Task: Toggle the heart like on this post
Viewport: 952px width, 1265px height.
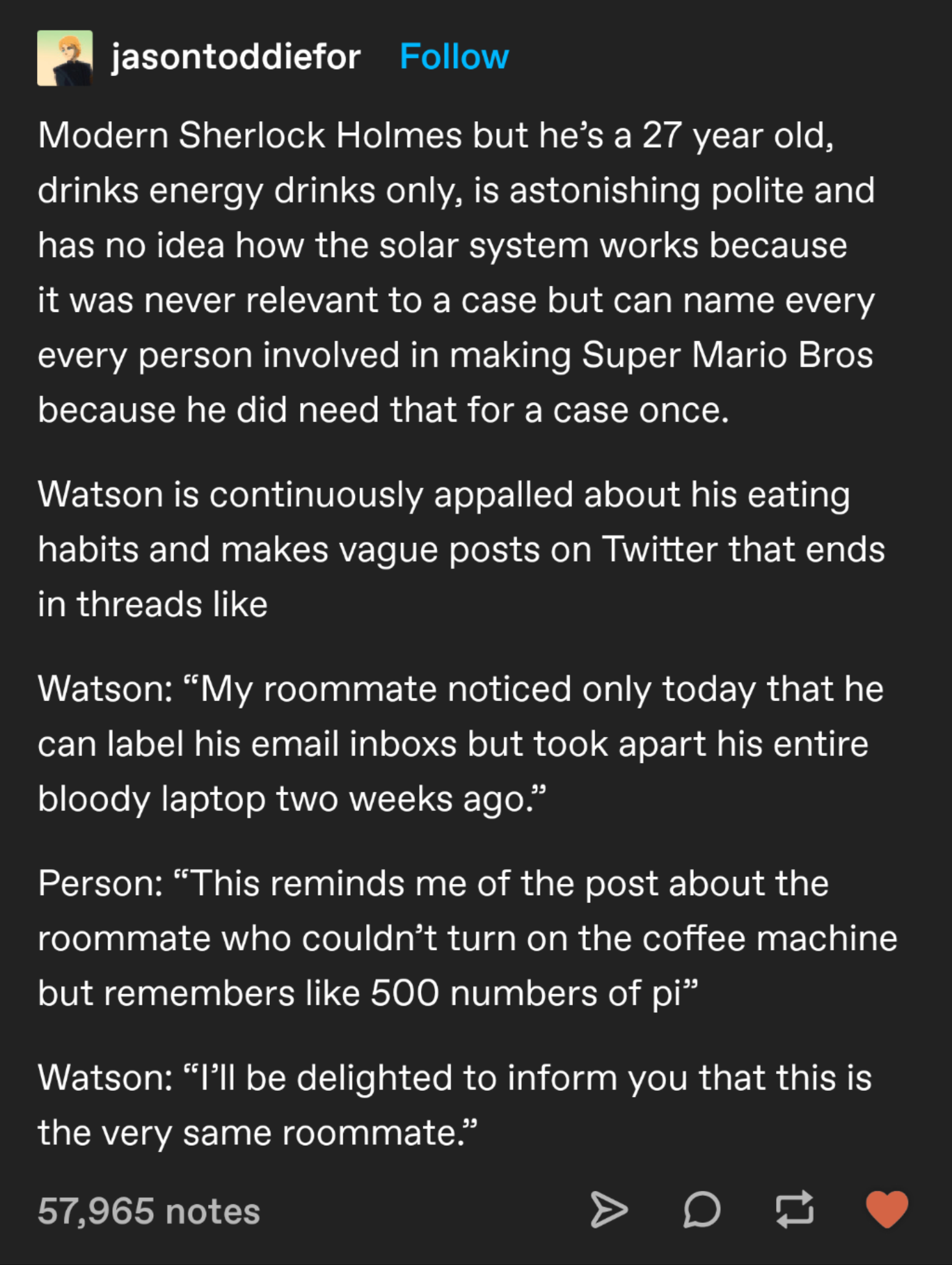Action: pos(887,1209)
